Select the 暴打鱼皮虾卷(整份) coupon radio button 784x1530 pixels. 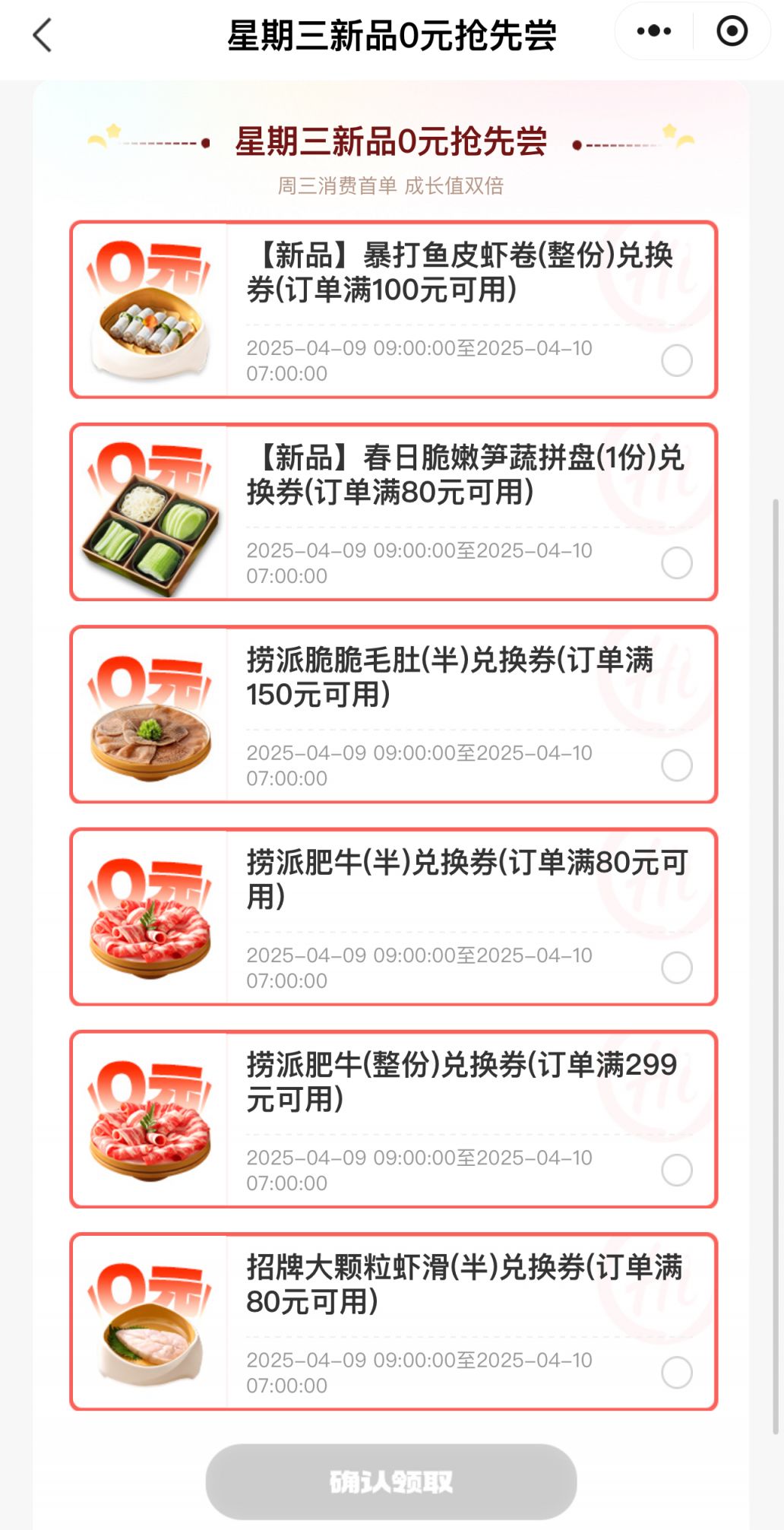click(677, 360)
